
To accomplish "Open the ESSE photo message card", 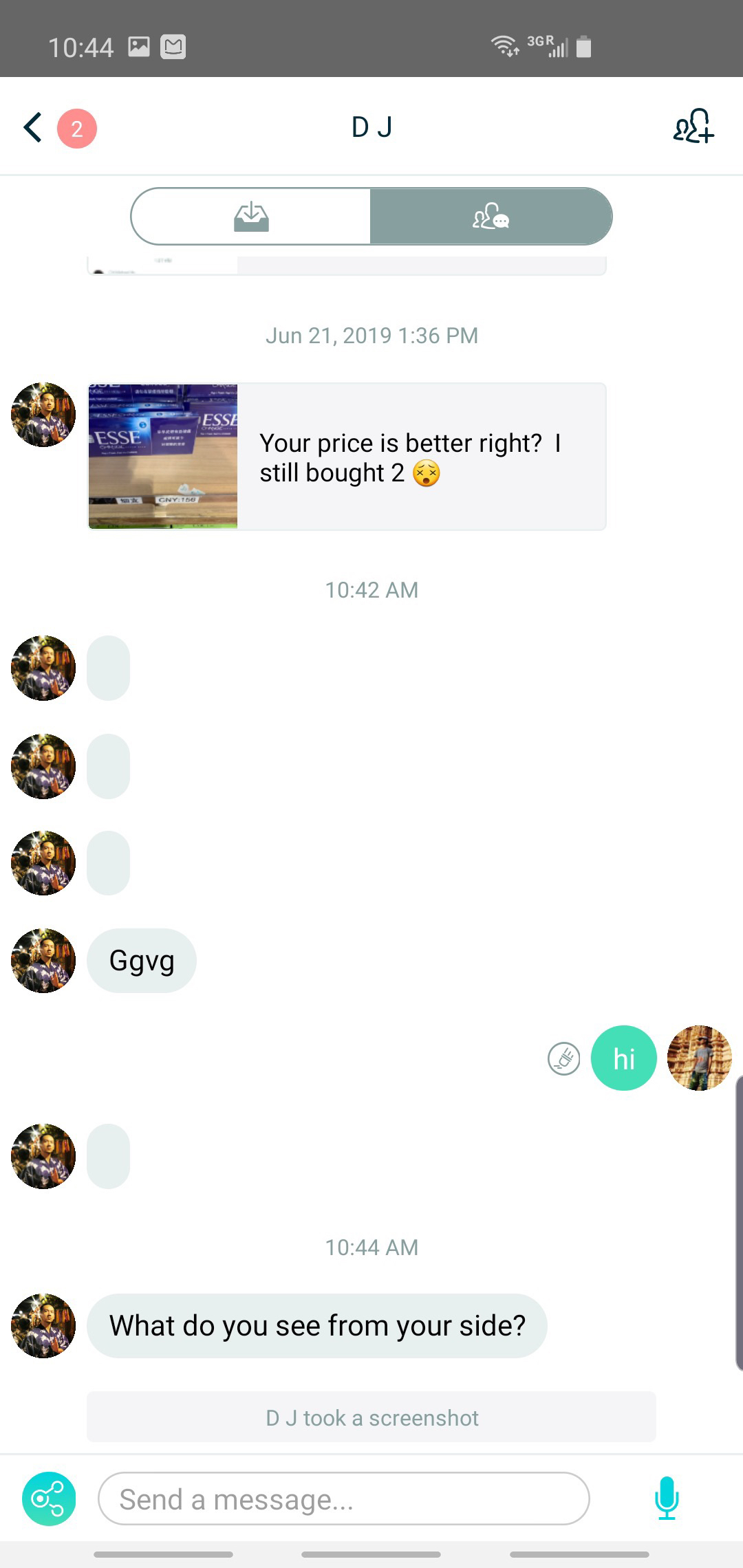I will [x=347, y=457].
